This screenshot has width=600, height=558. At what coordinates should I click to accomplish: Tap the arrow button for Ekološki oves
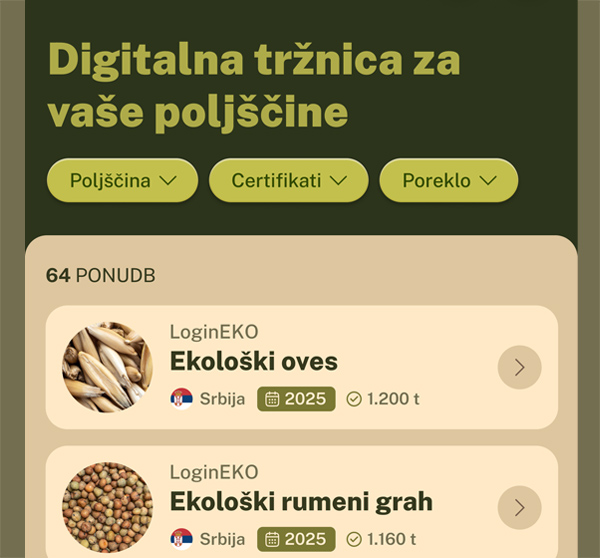[519, 368]
